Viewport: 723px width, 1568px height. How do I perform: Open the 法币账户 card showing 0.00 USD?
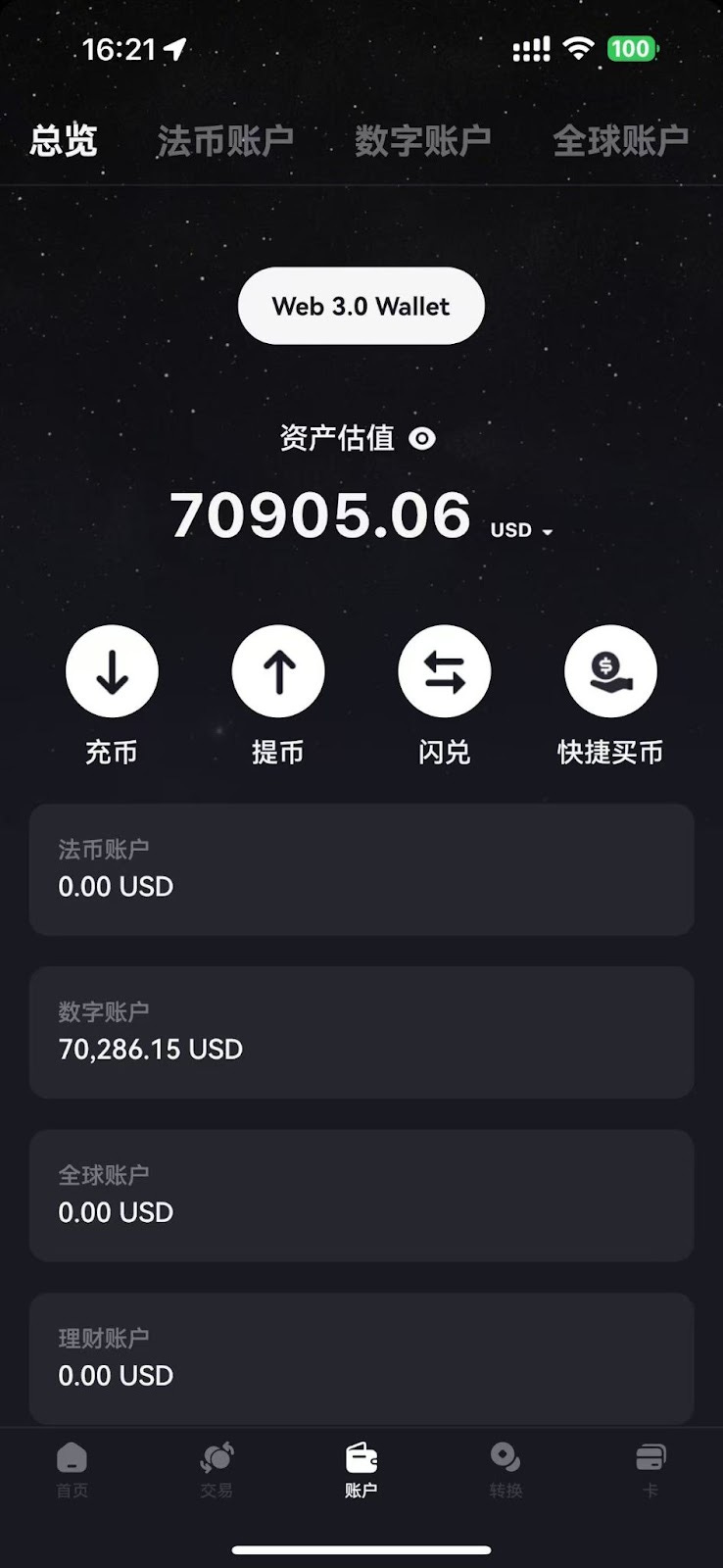tap(361, 869)
